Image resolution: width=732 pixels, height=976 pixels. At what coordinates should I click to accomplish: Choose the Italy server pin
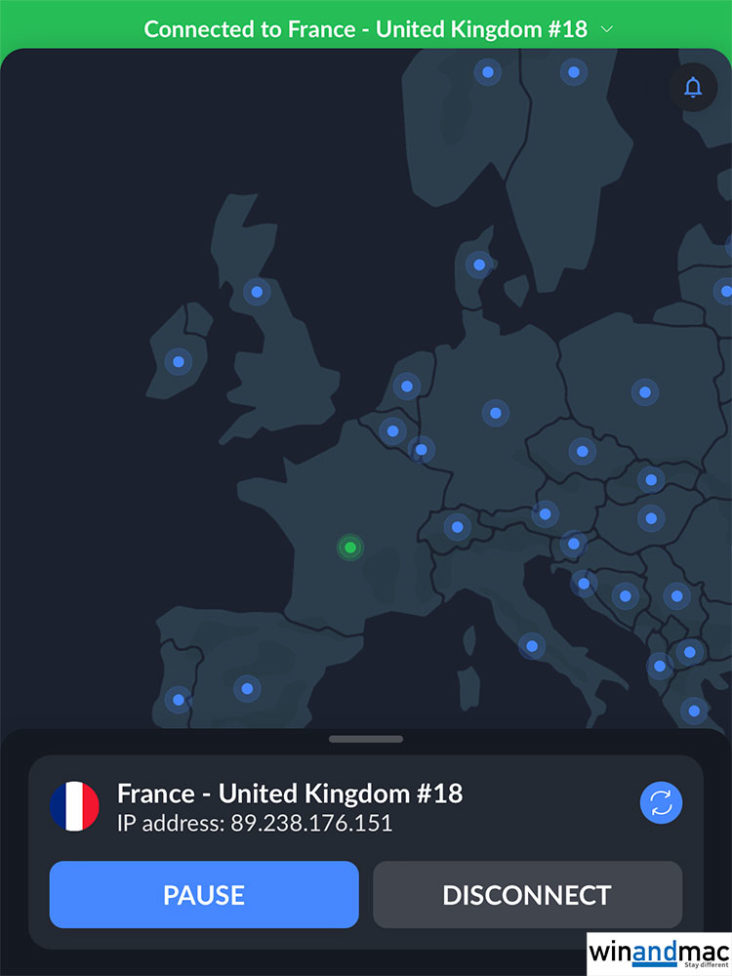[532, 646]
